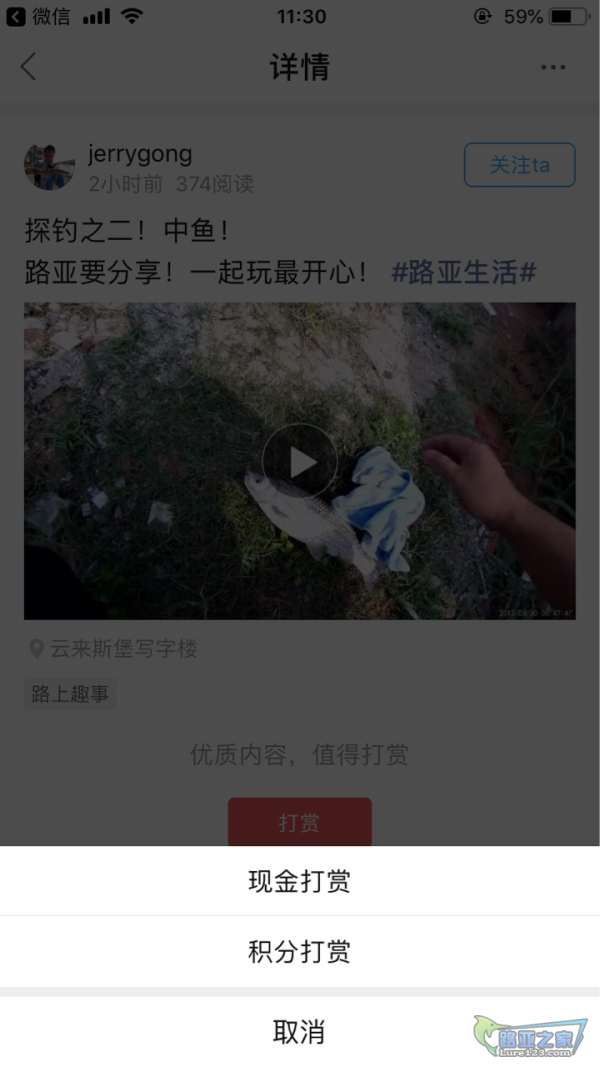Choose 积分打赏 (points reward)
600x1067 pixels.
tap(299, 951)
